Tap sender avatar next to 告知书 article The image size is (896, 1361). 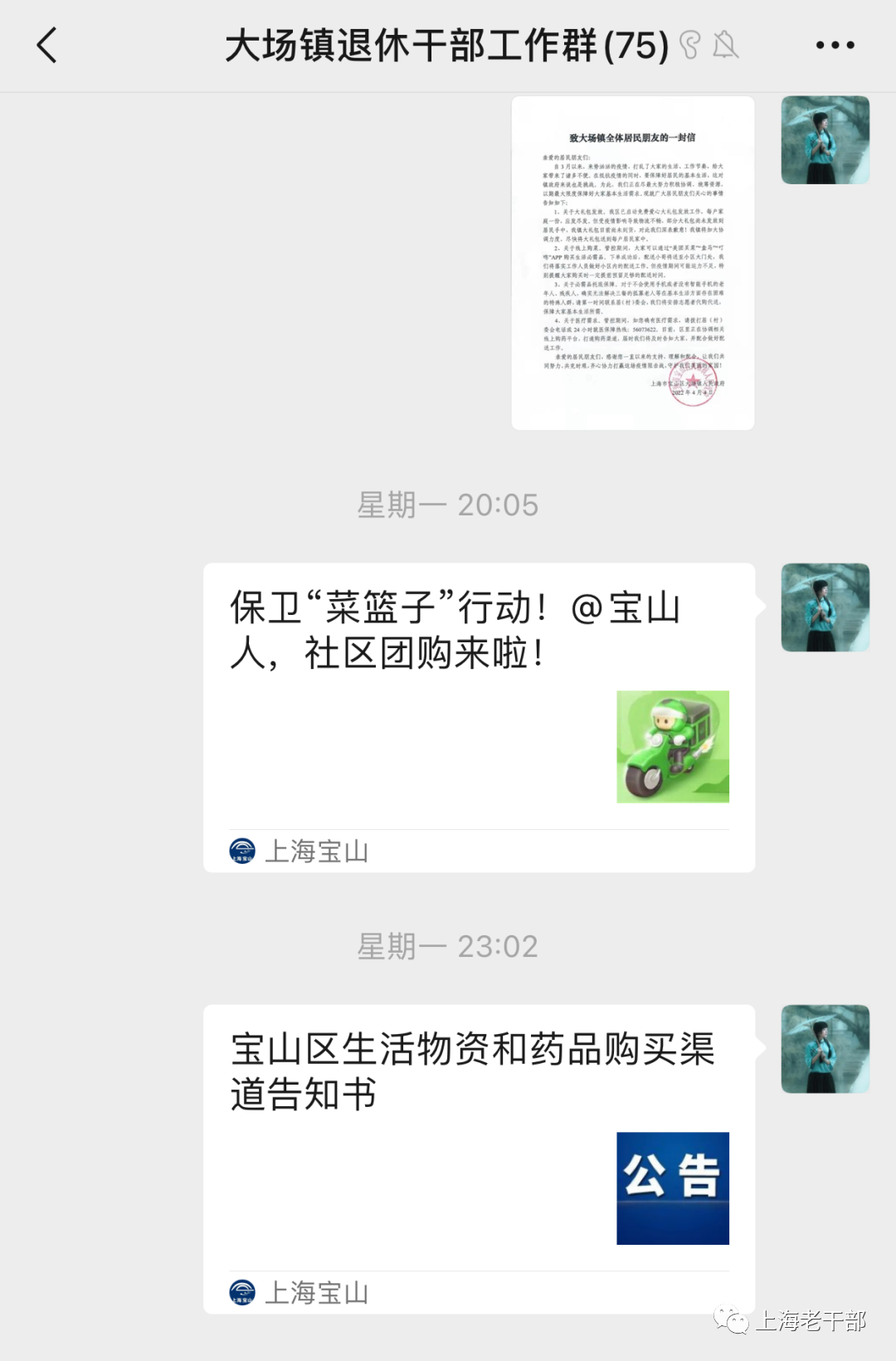pyautogui.click(x=825, y=1049)
